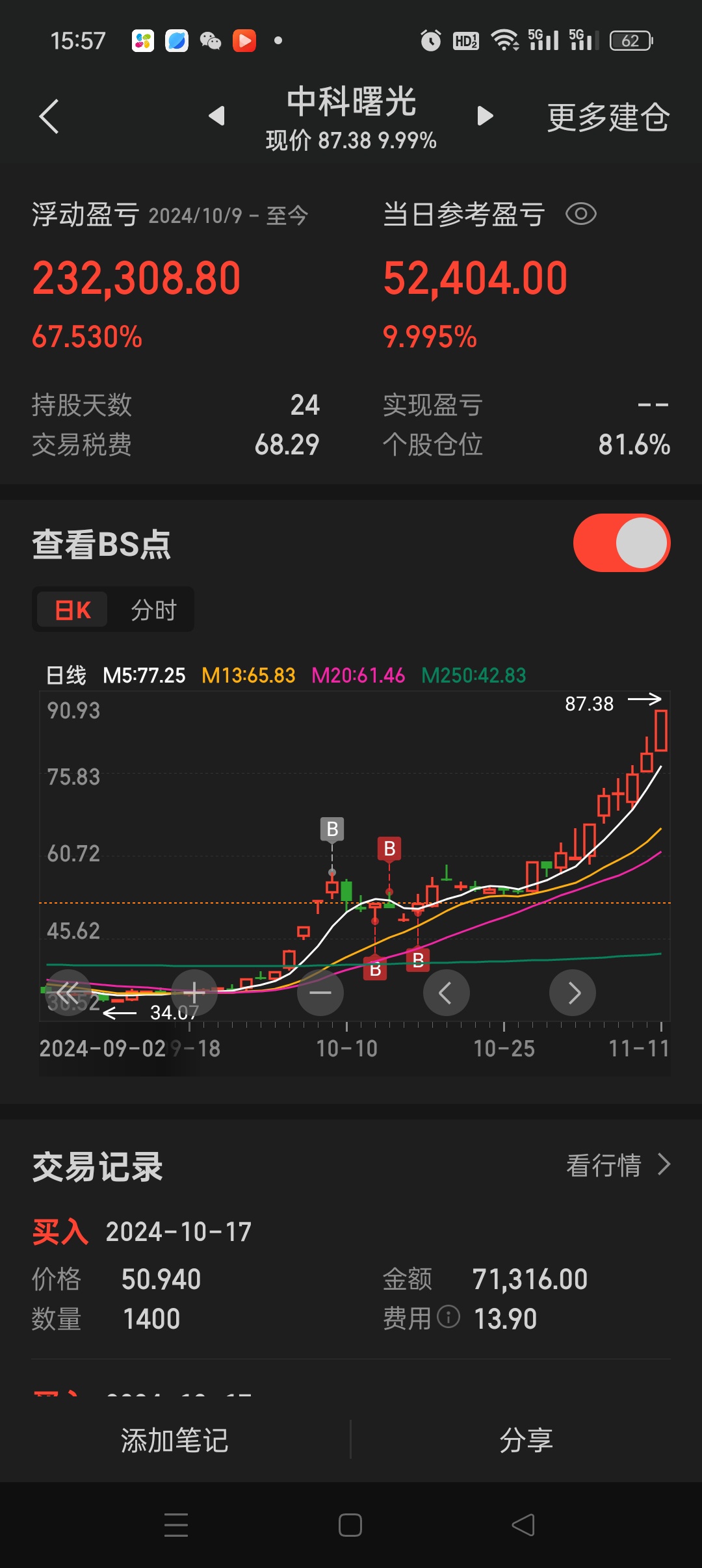Tap 添加笔记 to add a note
This screenshot has width=702, height=1568.
174,1440
